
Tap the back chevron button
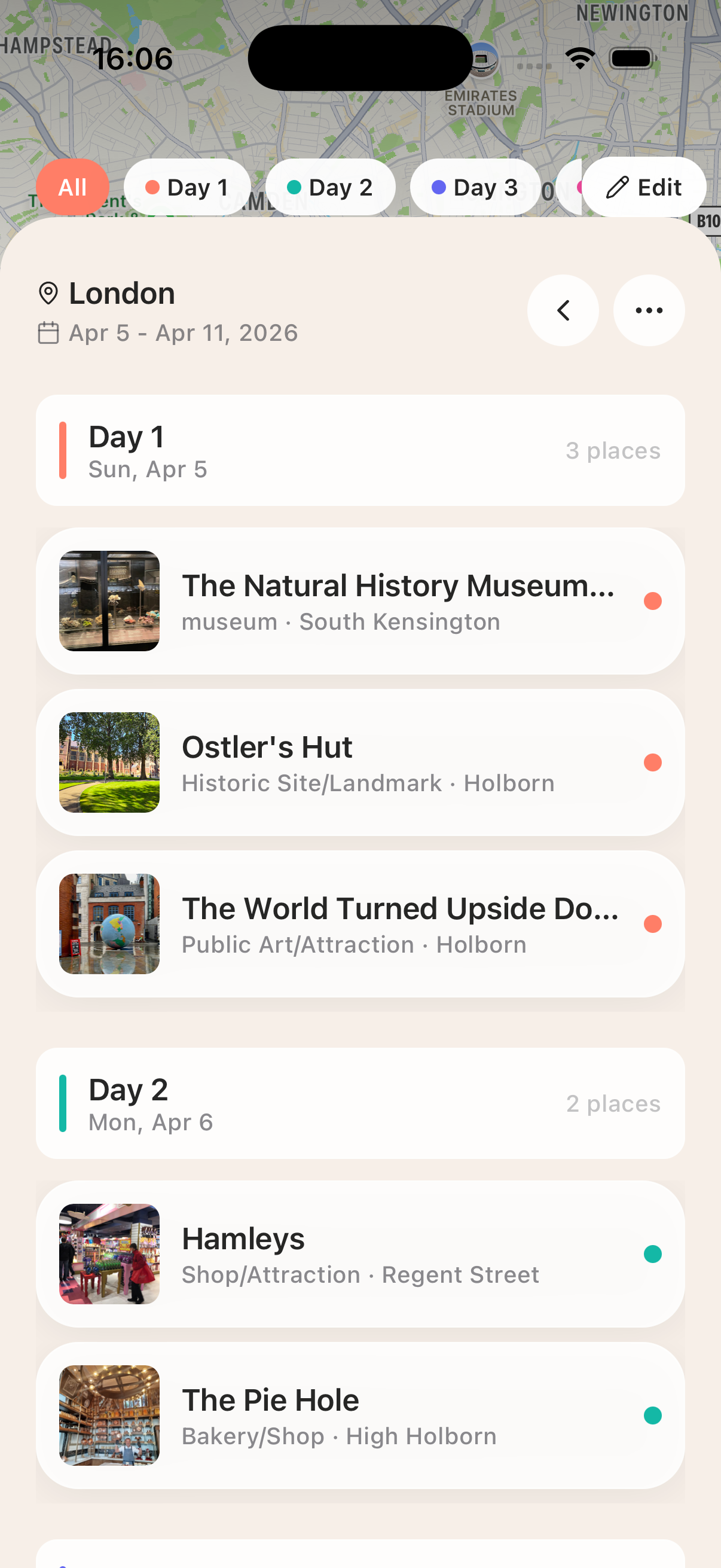click(563, 310)
